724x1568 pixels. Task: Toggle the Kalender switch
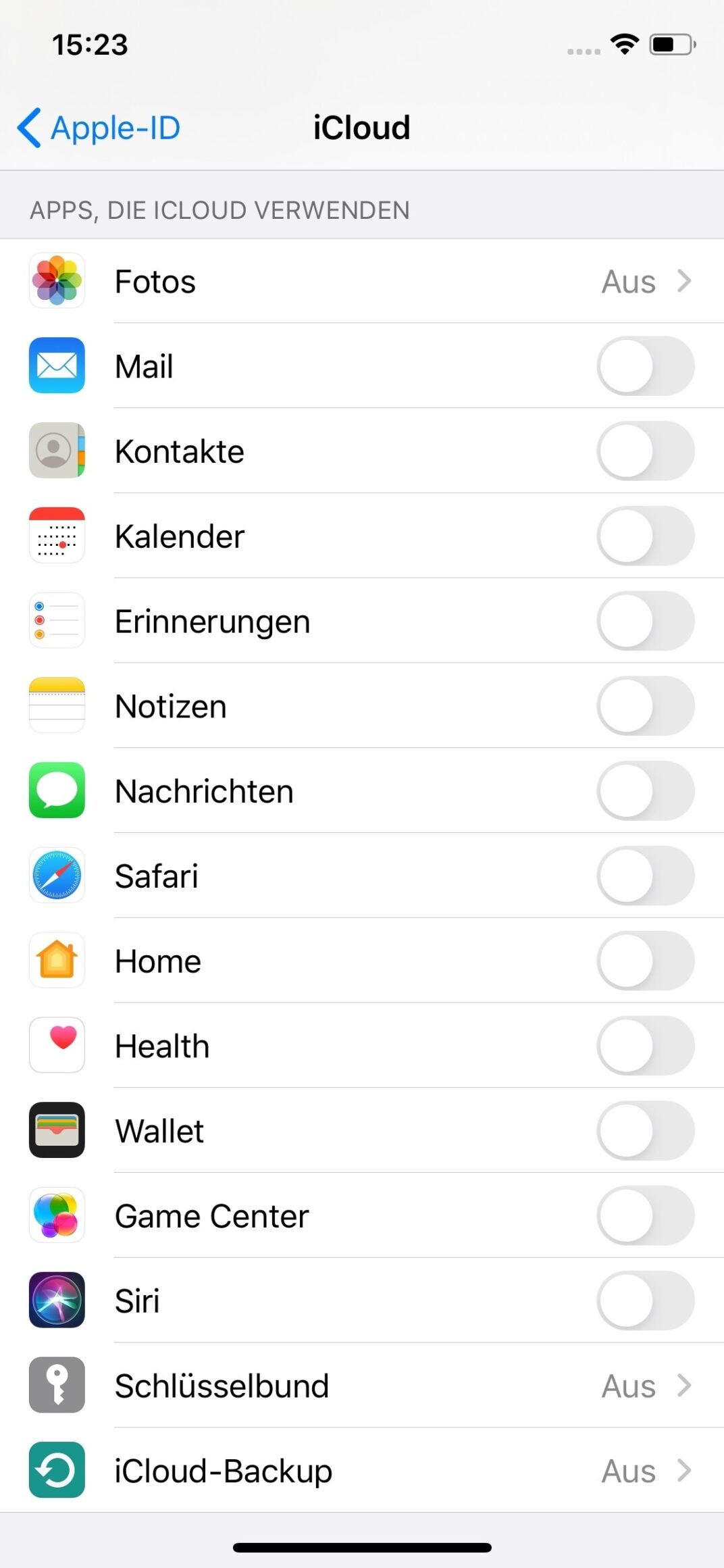[x=645, y=536]
